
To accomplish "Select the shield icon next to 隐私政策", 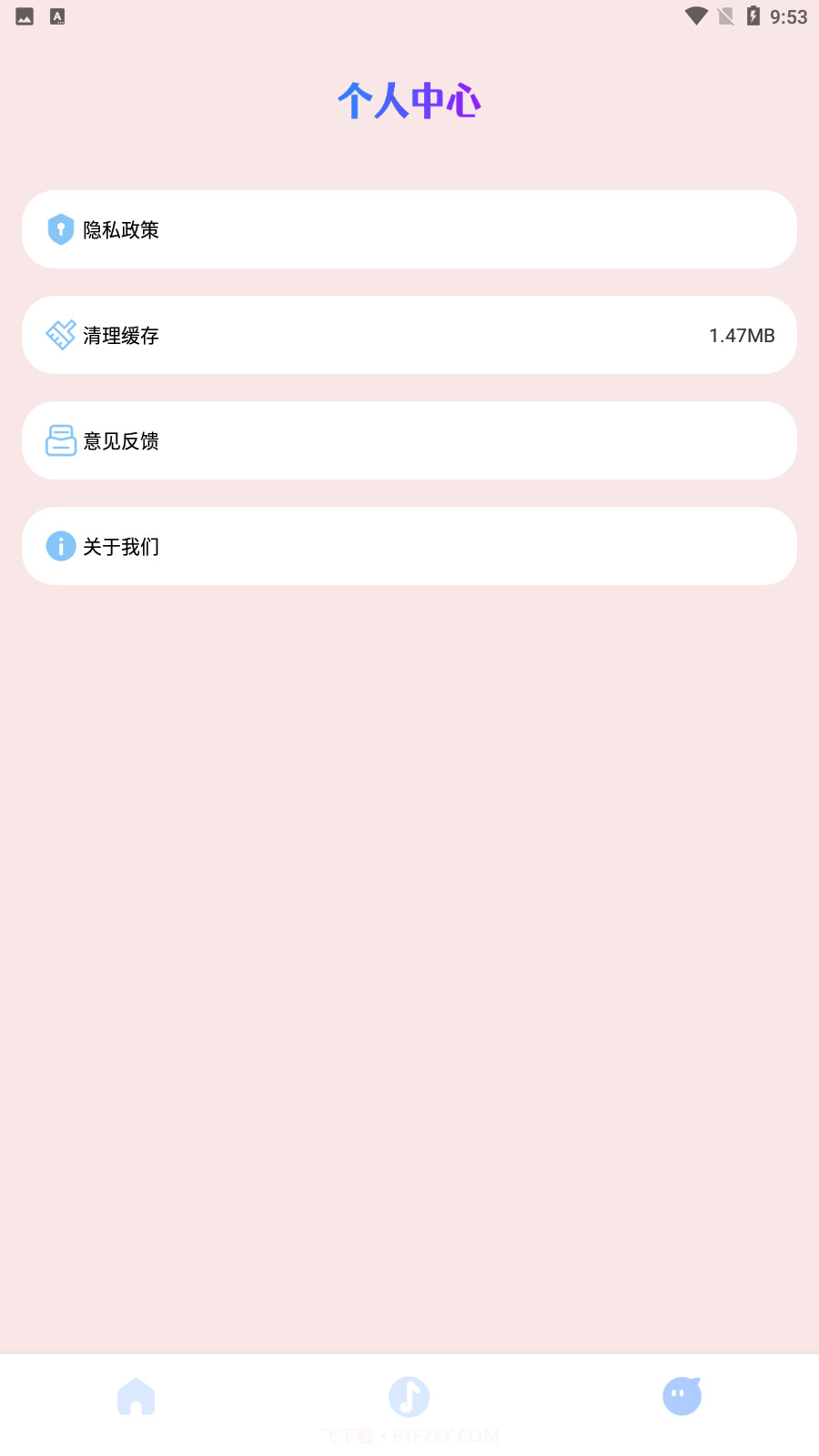I will (60, 229).
